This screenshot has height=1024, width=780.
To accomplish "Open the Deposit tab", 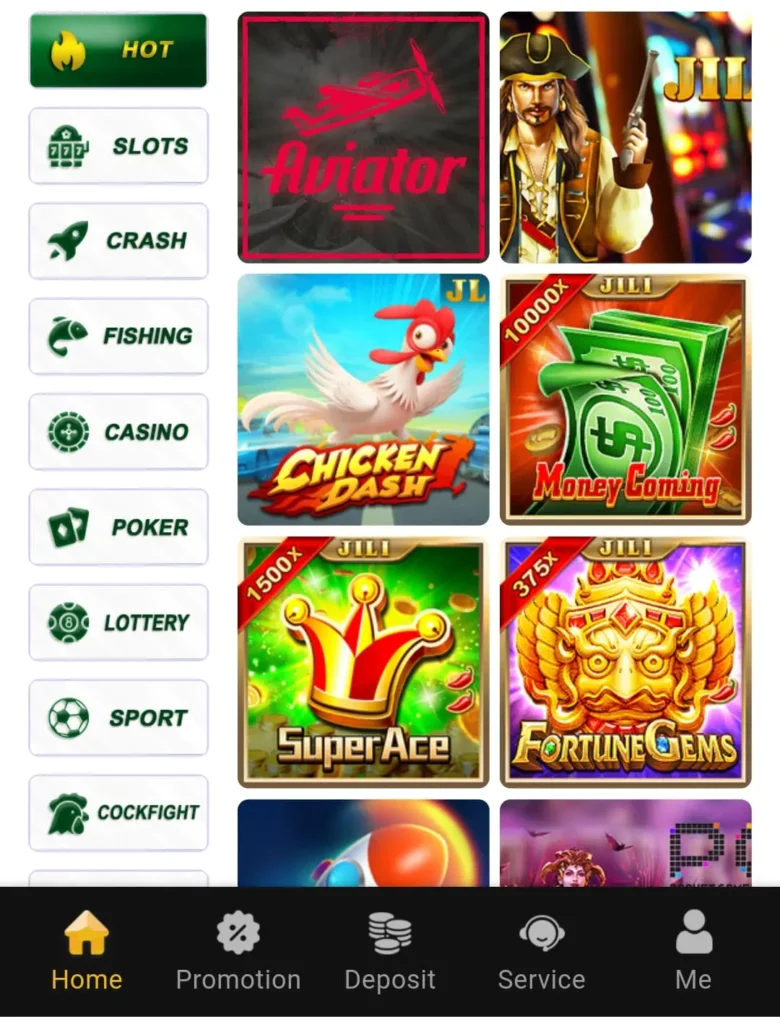I will 390,951.
